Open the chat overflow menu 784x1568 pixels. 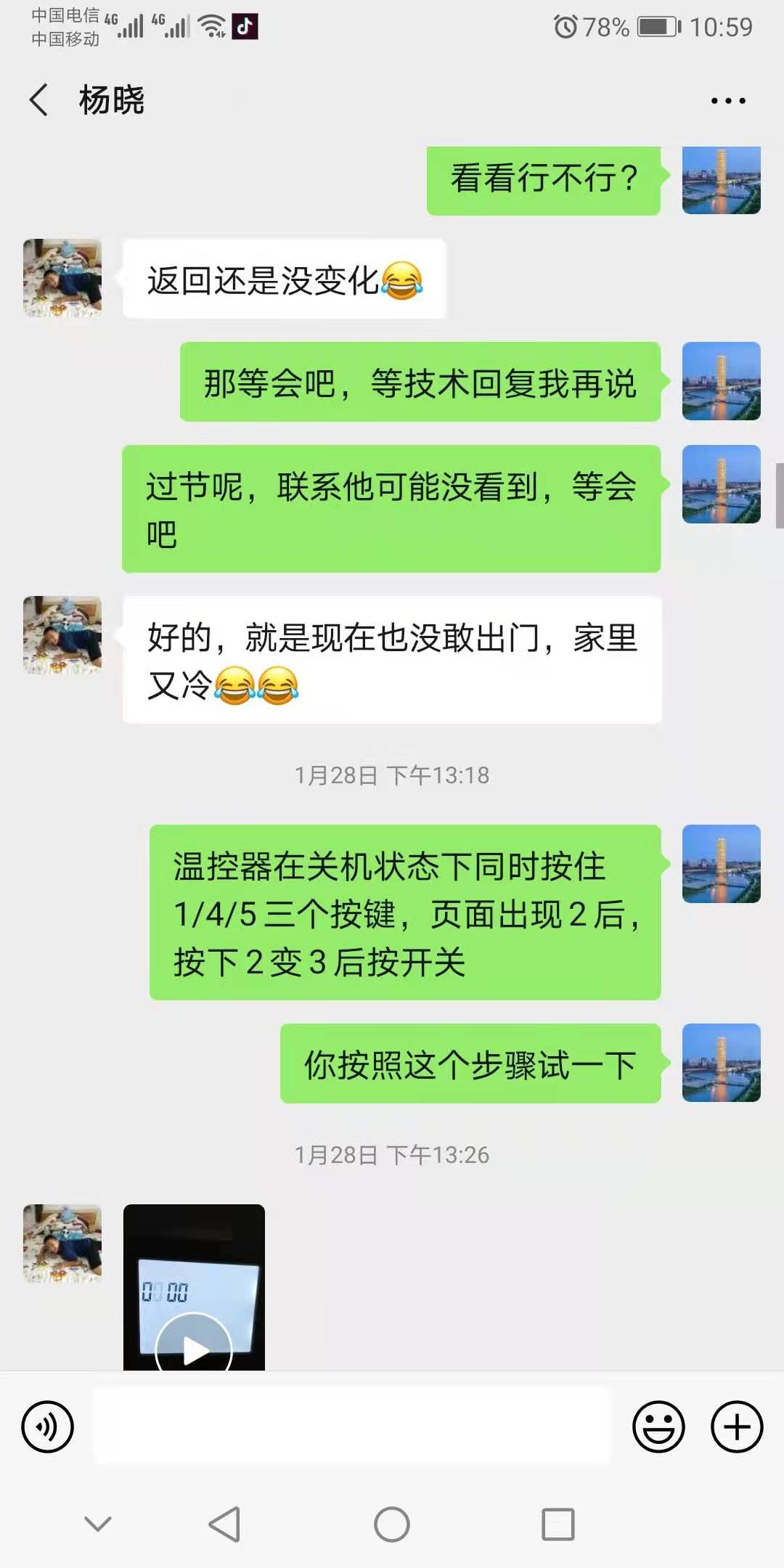pos(727,101)
